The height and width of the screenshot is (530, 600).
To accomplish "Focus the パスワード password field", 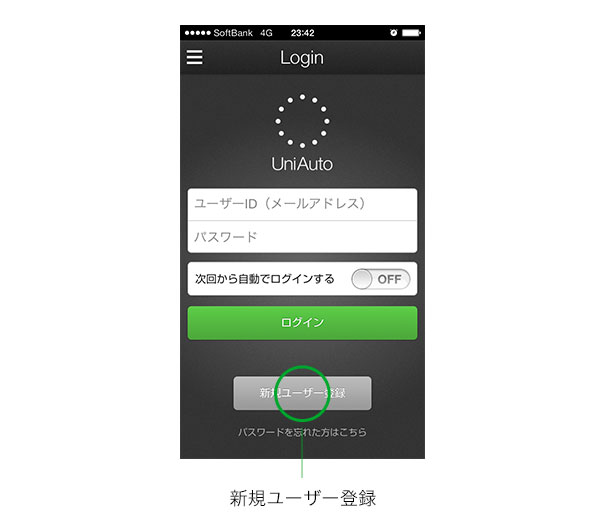I will [302, 237].
